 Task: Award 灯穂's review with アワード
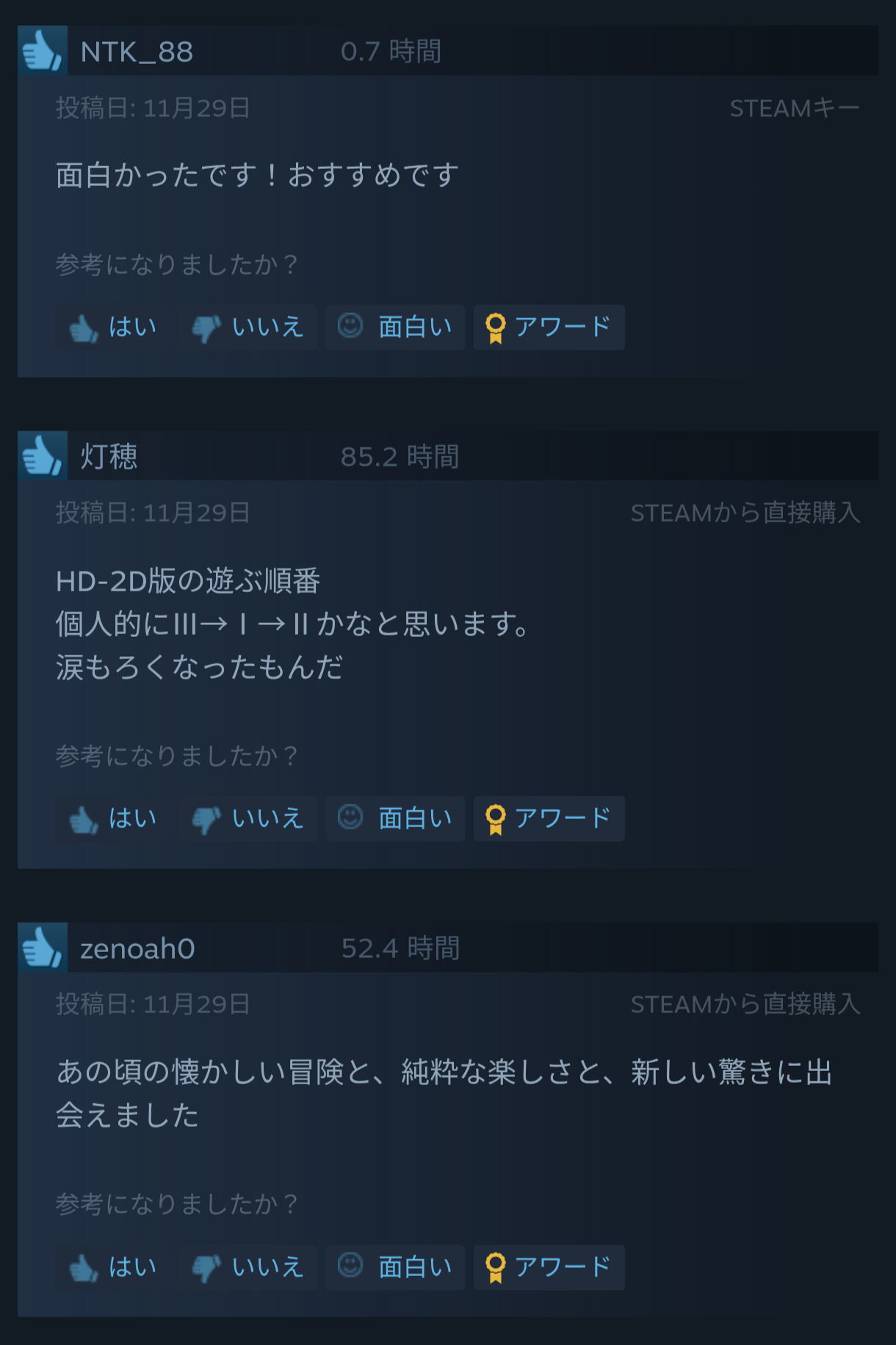(549, 818)
